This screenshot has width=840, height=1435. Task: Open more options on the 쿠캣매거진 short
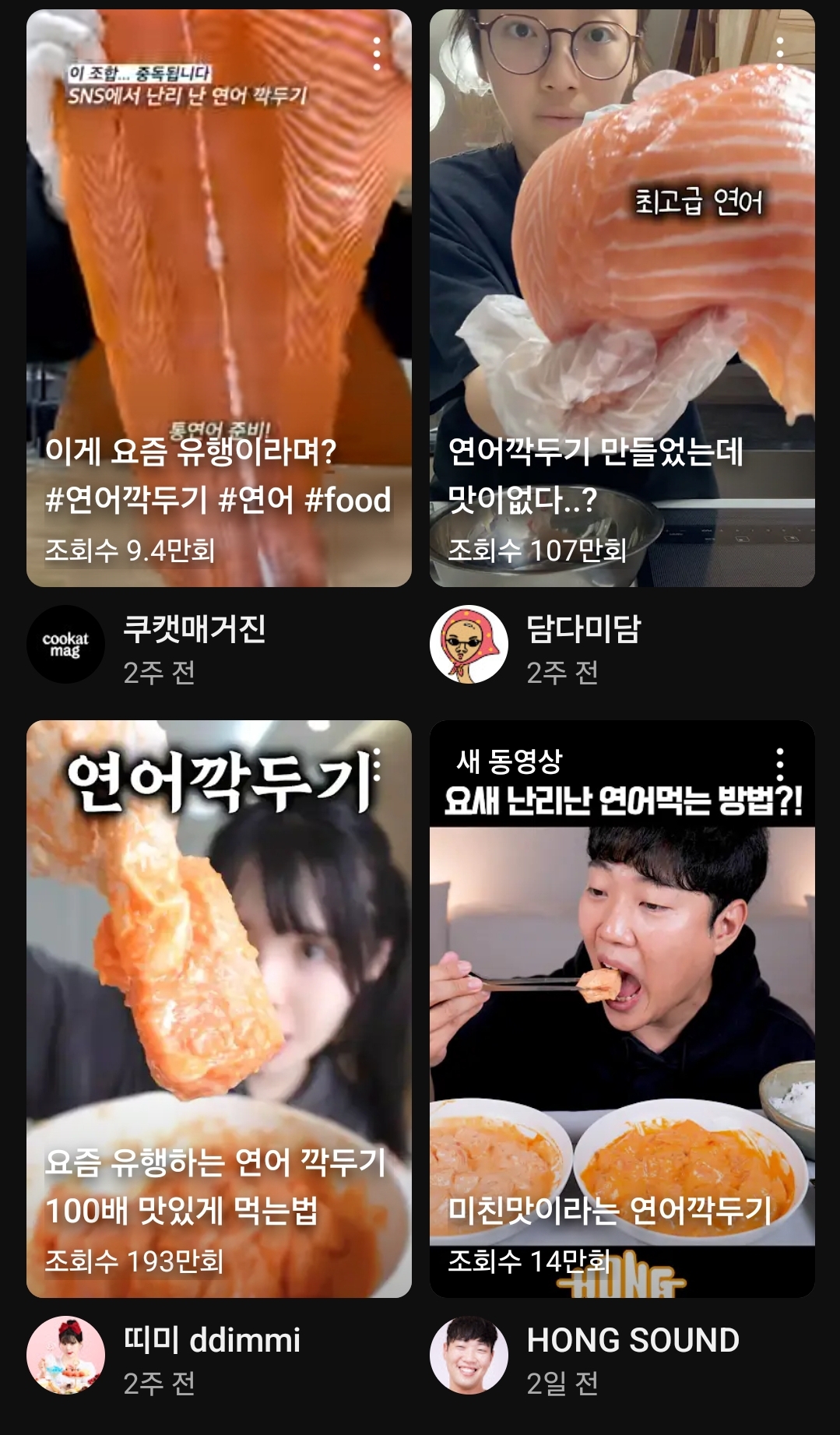coord(377,54)
